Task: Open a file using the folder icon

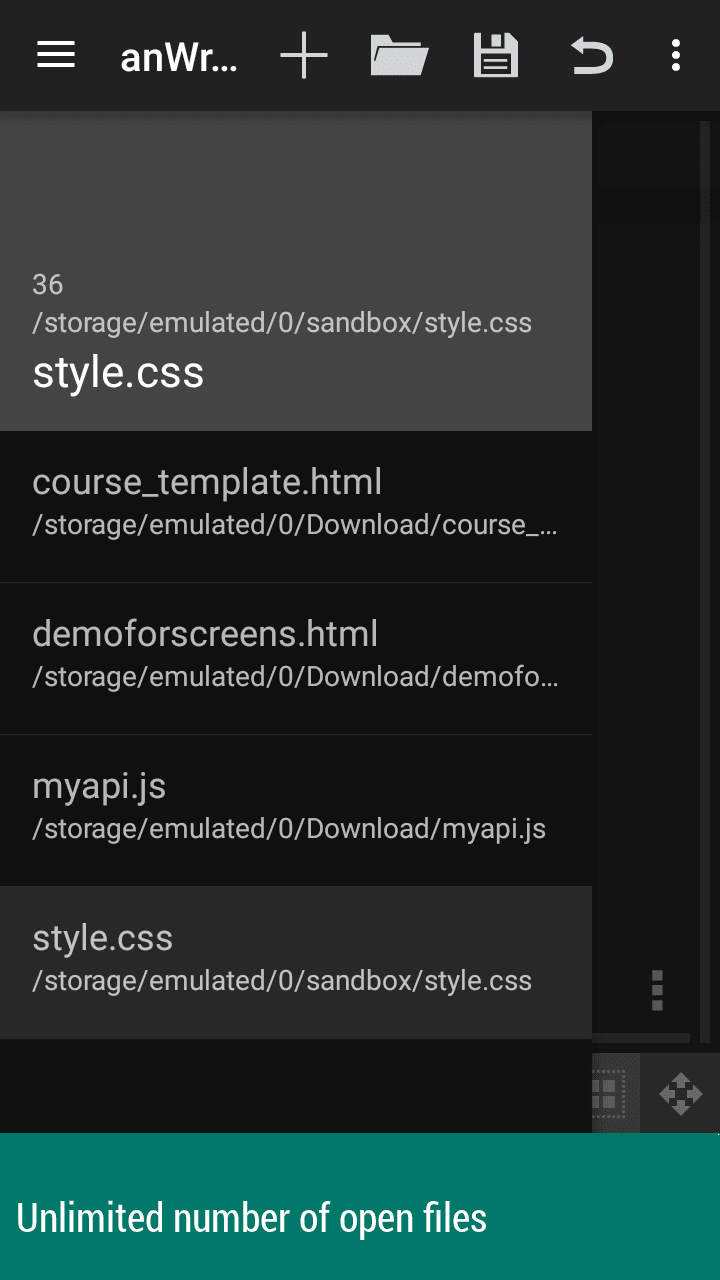Action: pos(399,56)
